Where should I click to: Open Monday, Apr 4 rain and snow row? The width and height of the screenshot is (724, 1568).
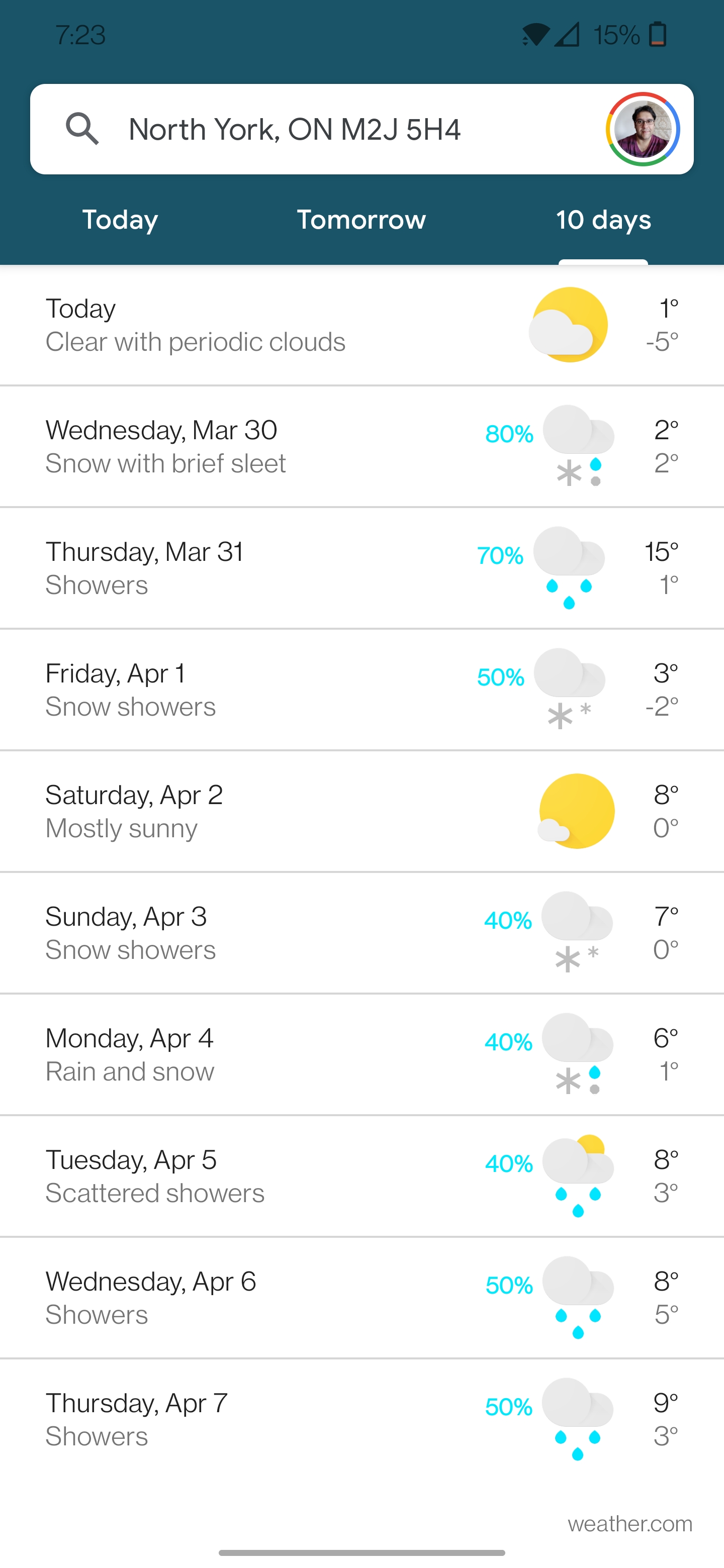(361, 1055)
